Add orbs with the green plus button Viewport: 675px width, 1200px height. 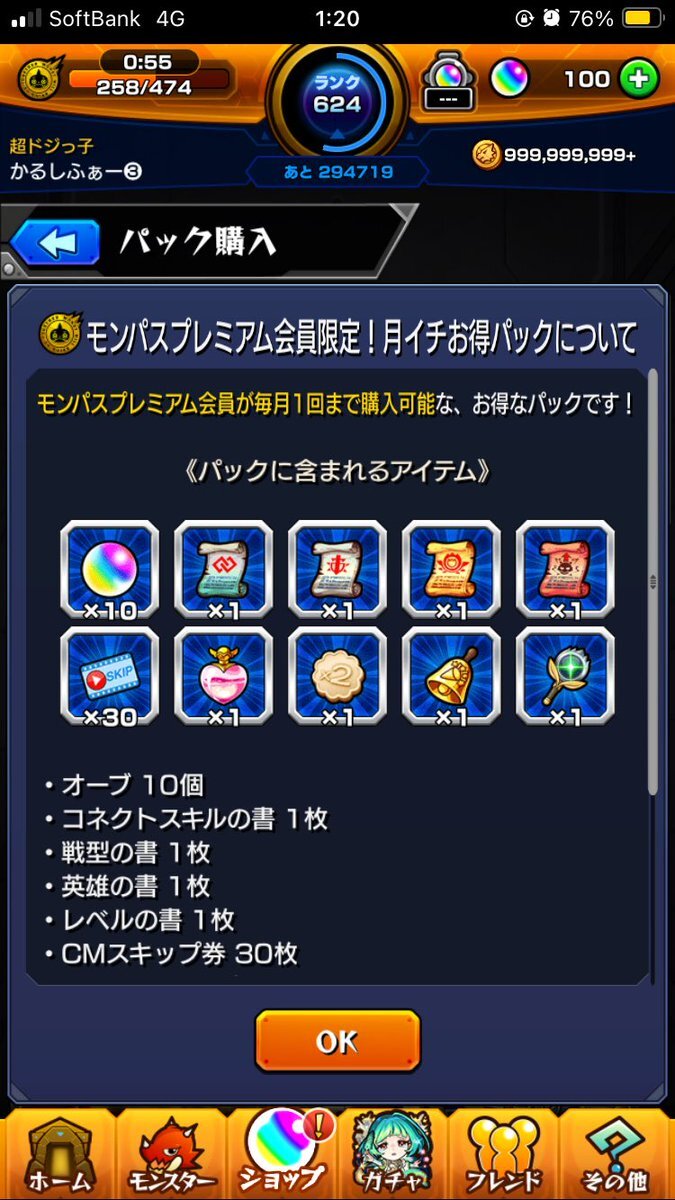(x=639, y=79)
